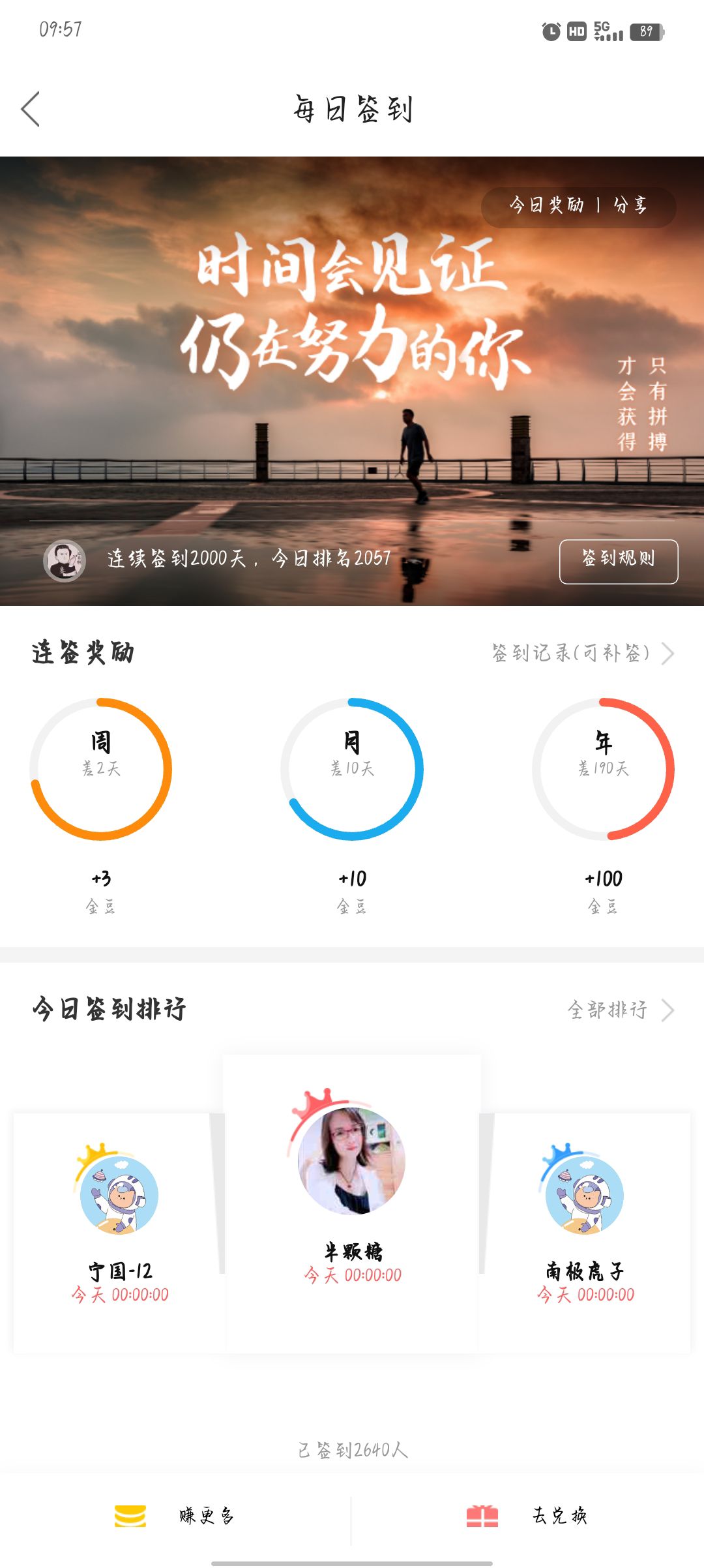
Task: Tap 分享 to share today's check-in
Action: coord(630,205)
